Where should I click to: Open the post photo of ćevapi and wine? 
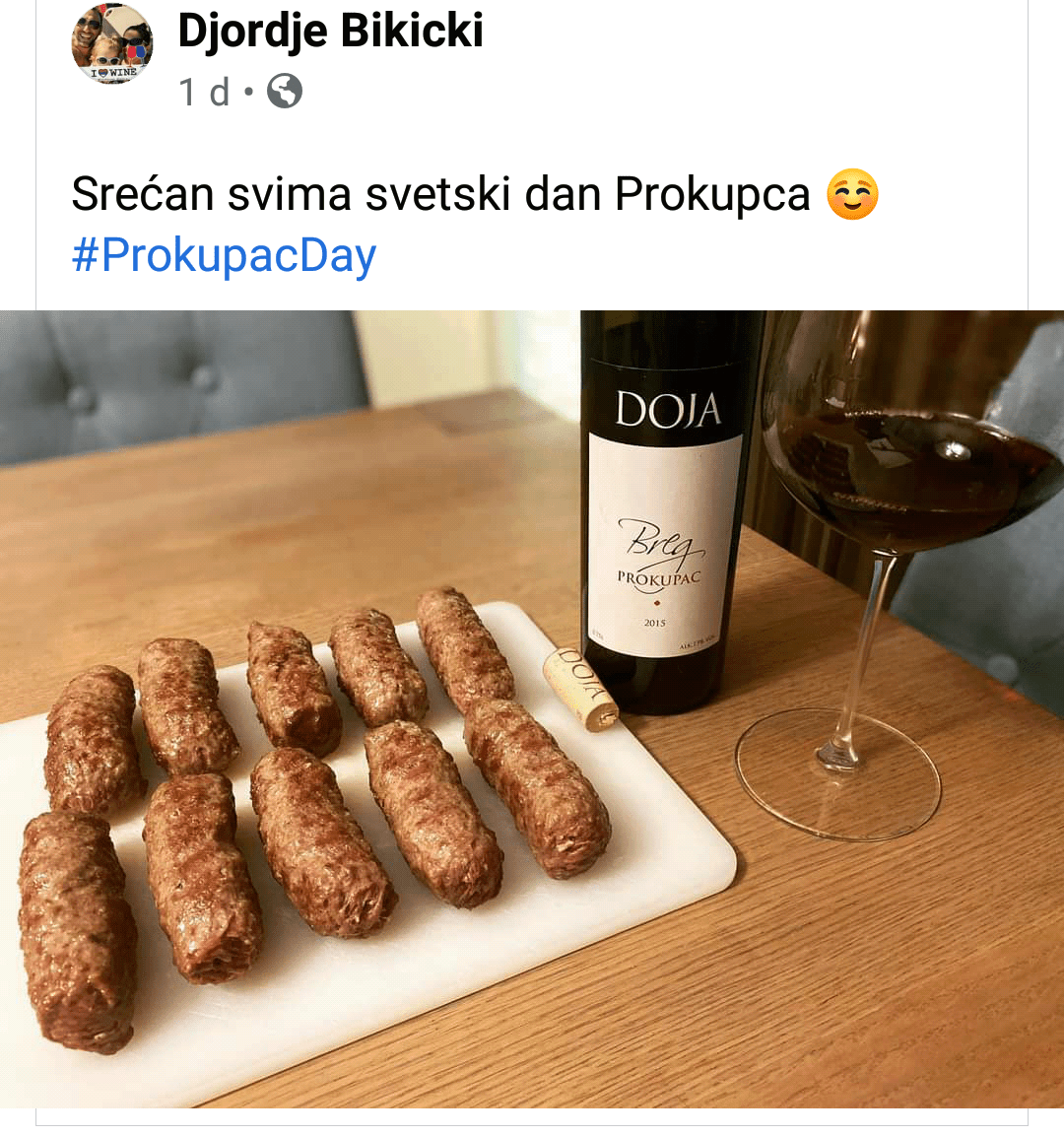532,709
